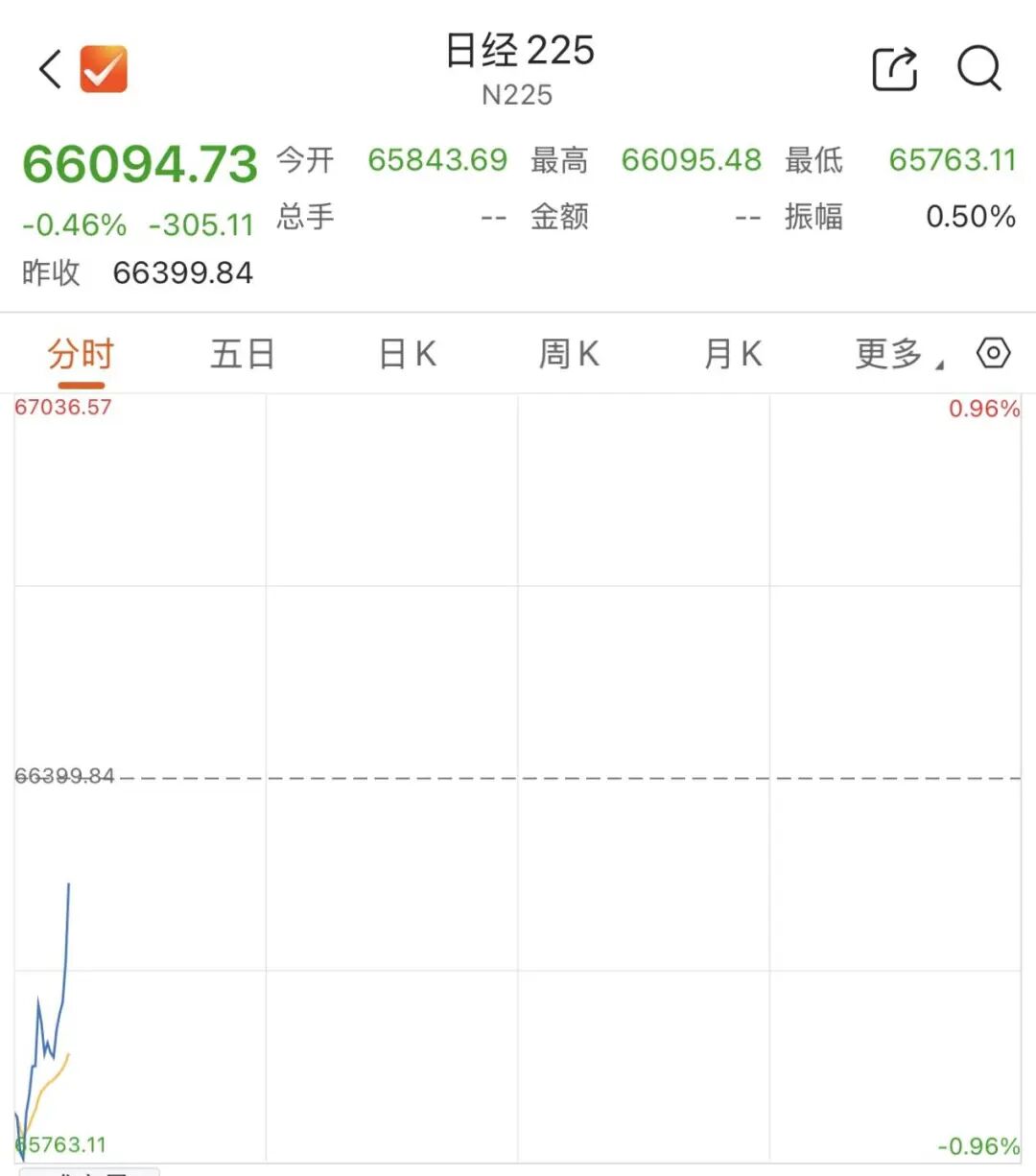Screen dimensions: 1036x1176
Task: Switch to the 日K chart tab
Action: pos(408,354)
